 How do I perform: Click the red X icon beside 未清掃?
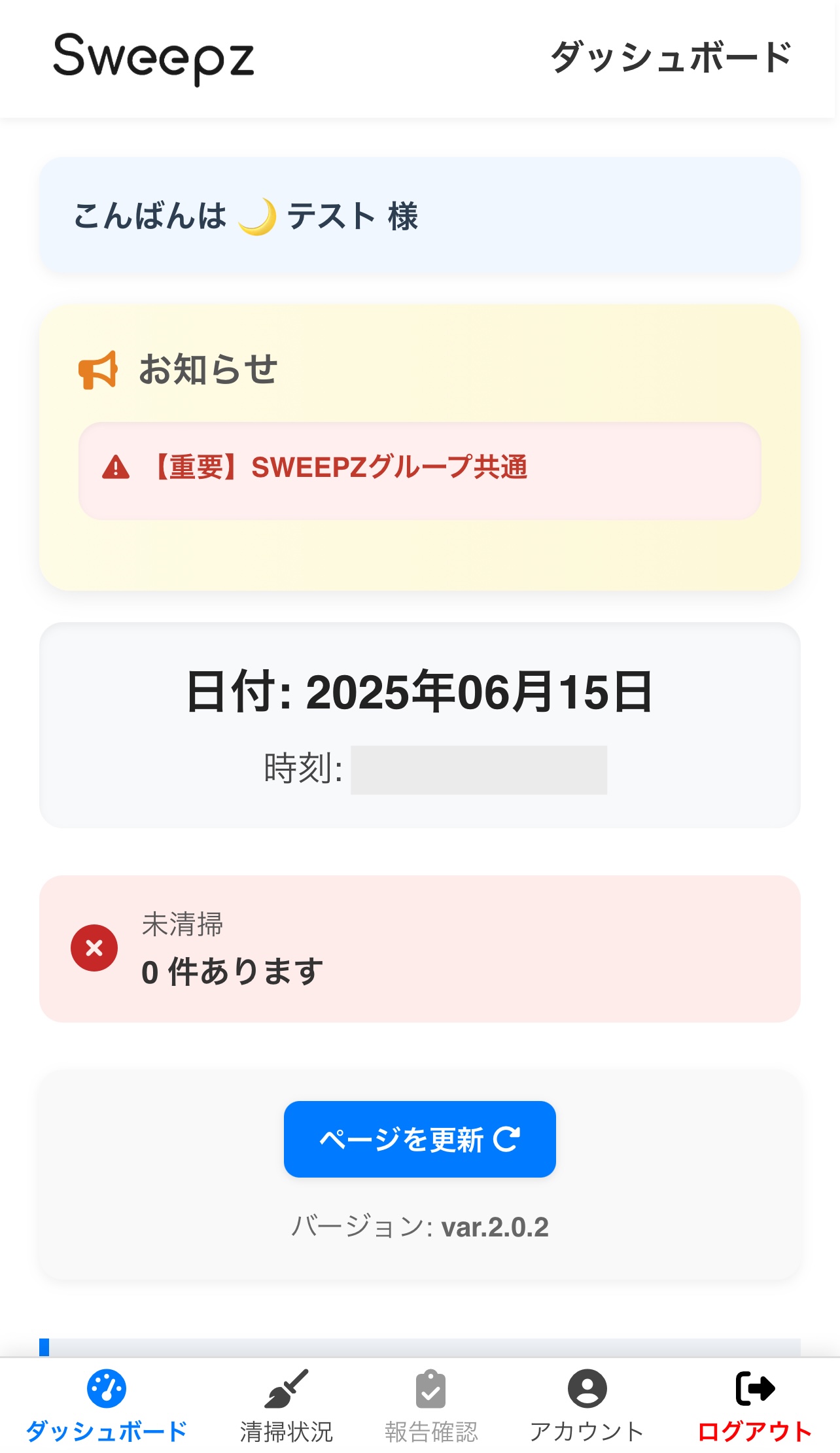tap(96, 947)
